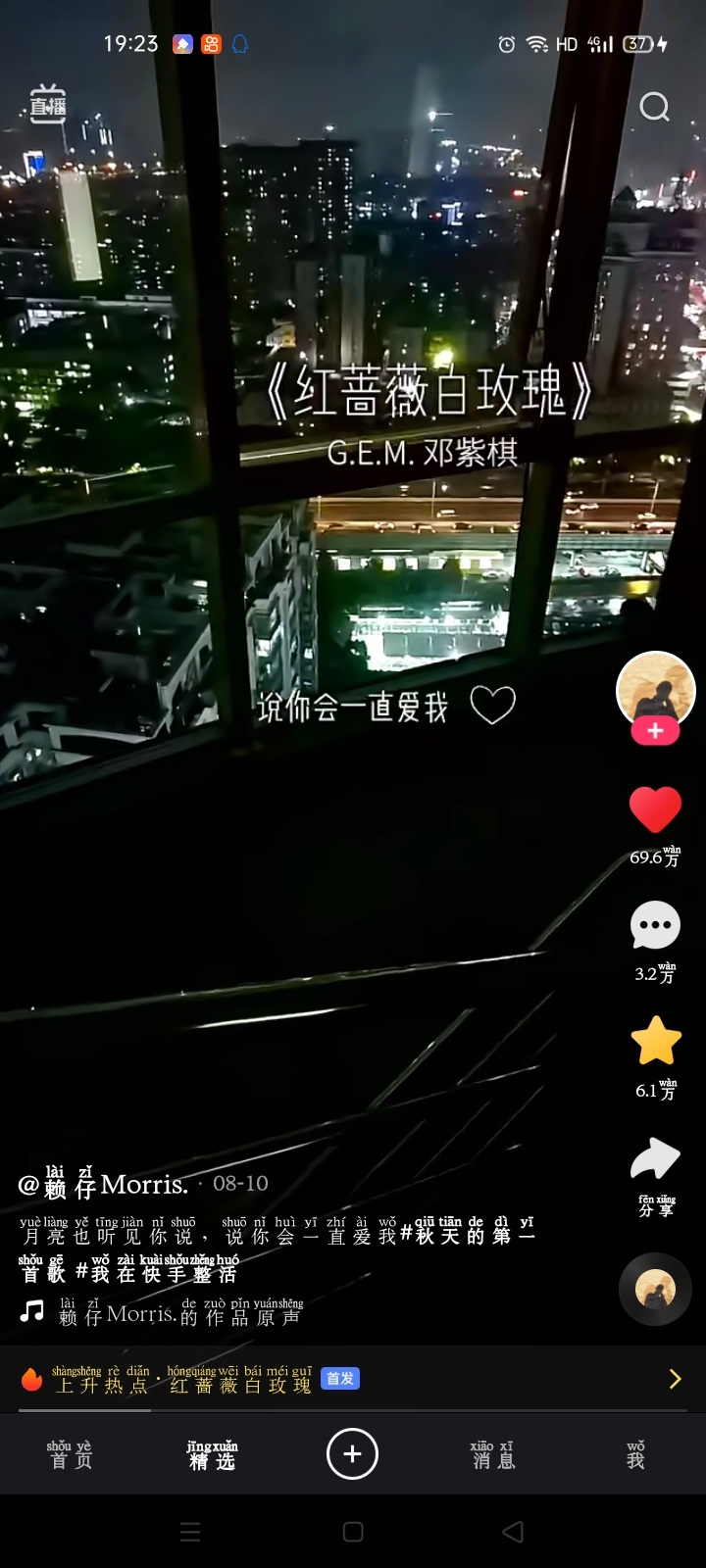Open the comments bubble
This screenshot has height=1568, width=706.
point(655,925)
